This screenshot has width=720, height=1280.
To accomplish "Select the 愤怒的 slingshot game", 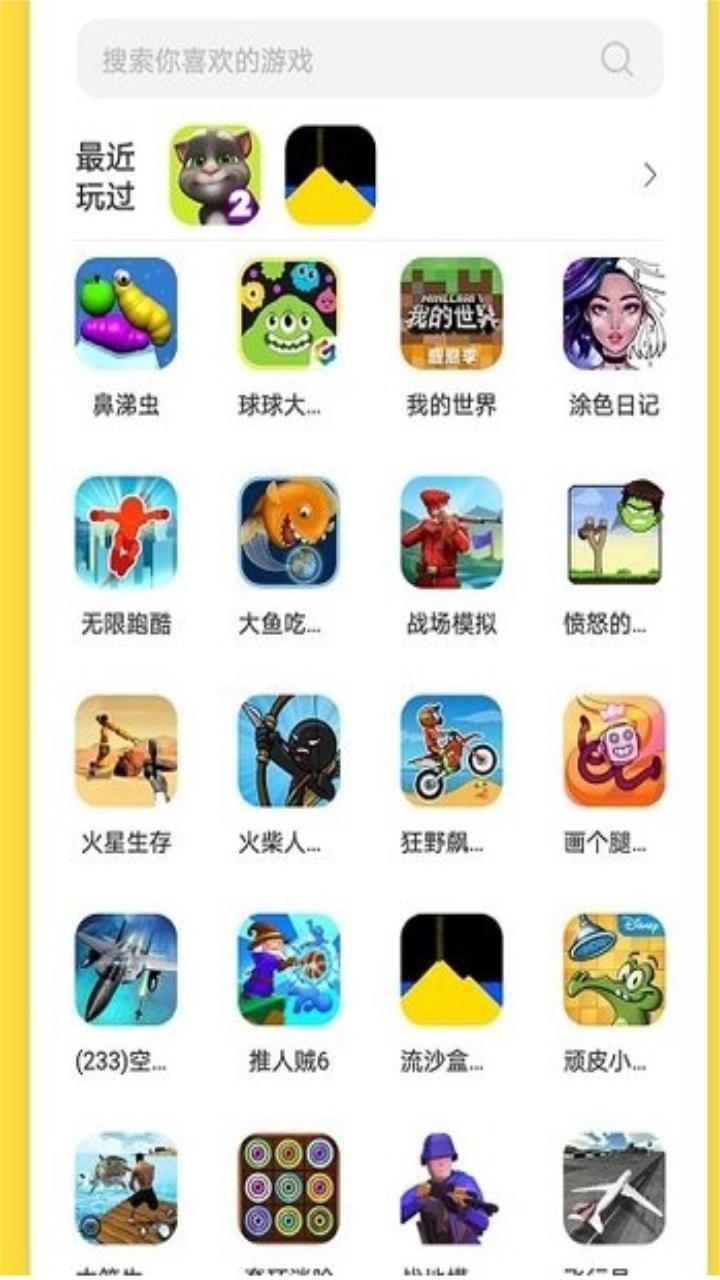I will click(613, 532).
